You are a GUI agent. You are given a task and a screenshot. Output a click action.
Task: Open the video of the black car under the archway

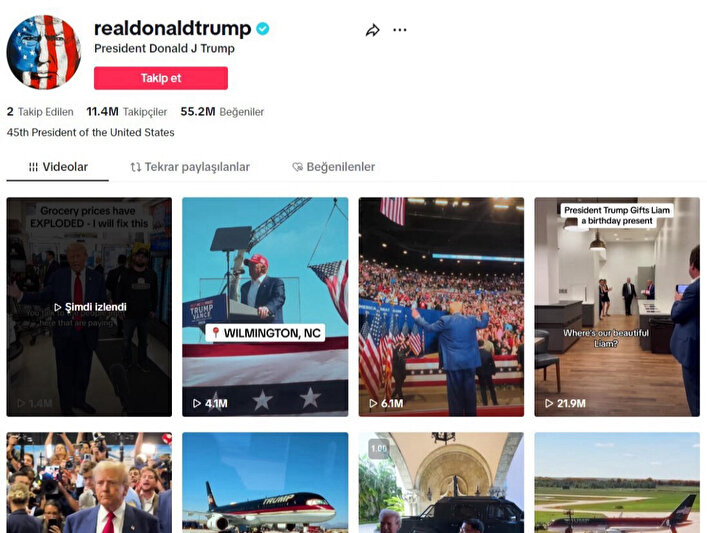[x=441, y=482]
